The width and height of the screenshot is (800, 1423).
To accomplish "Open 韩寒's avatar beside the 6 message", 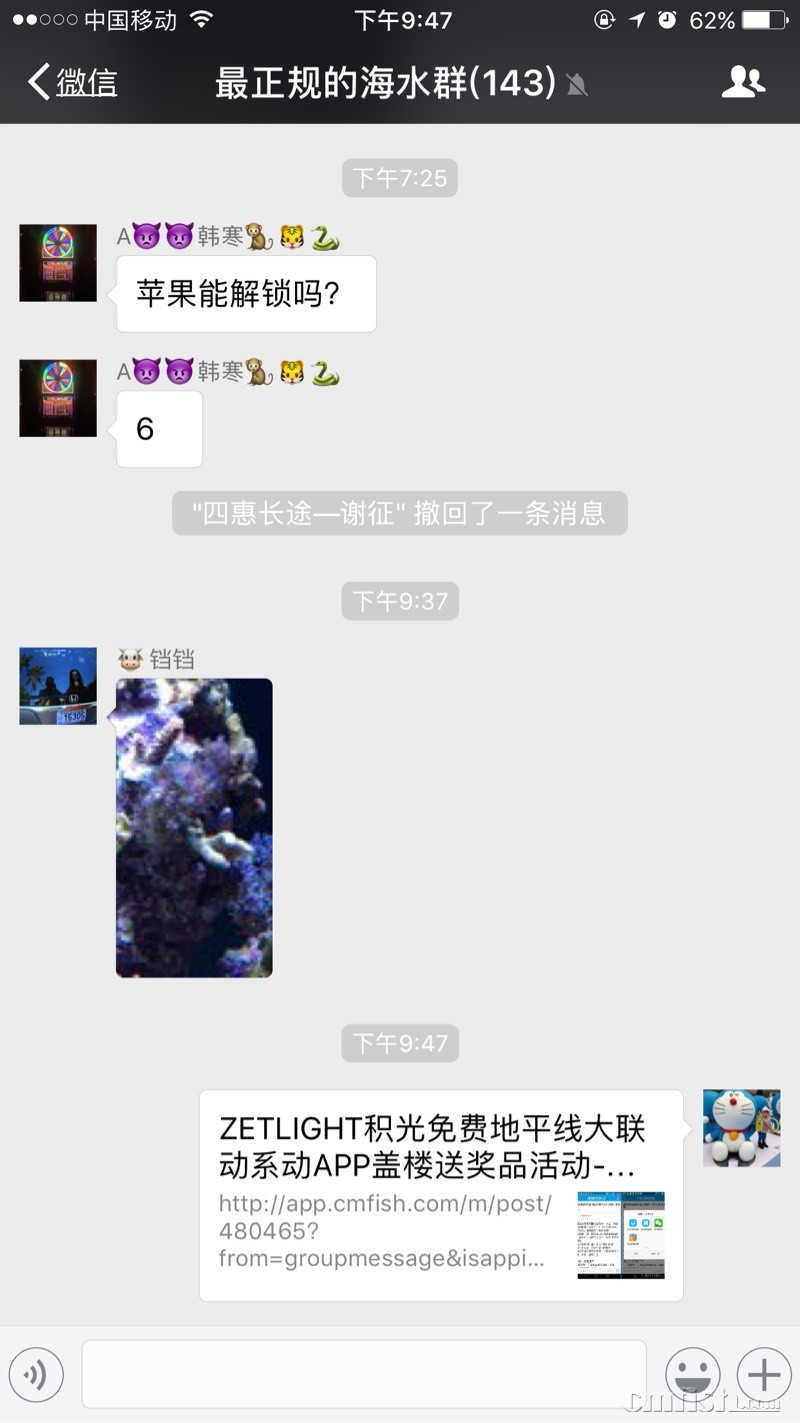I will [58, 398].
